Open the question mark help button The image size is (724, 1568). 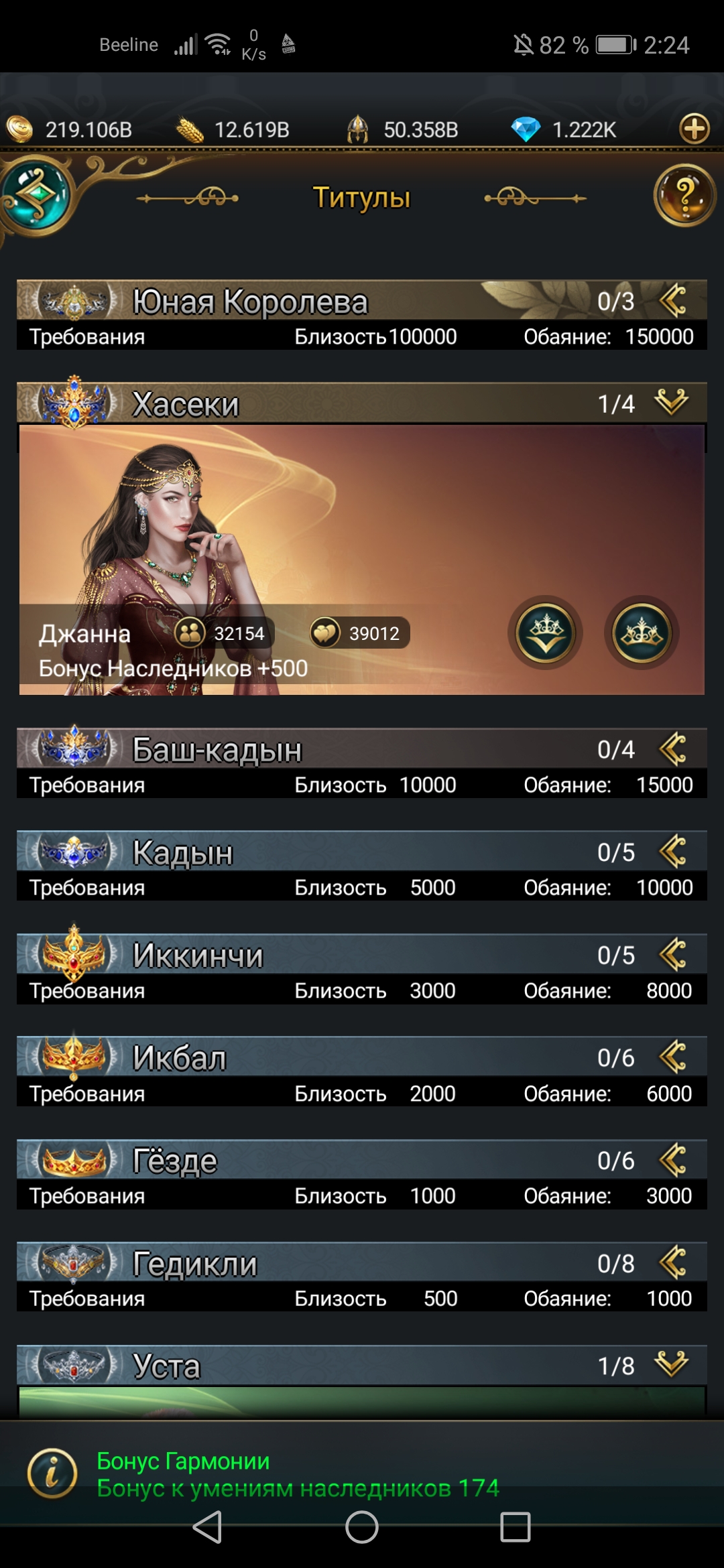(x=684, y=195)
